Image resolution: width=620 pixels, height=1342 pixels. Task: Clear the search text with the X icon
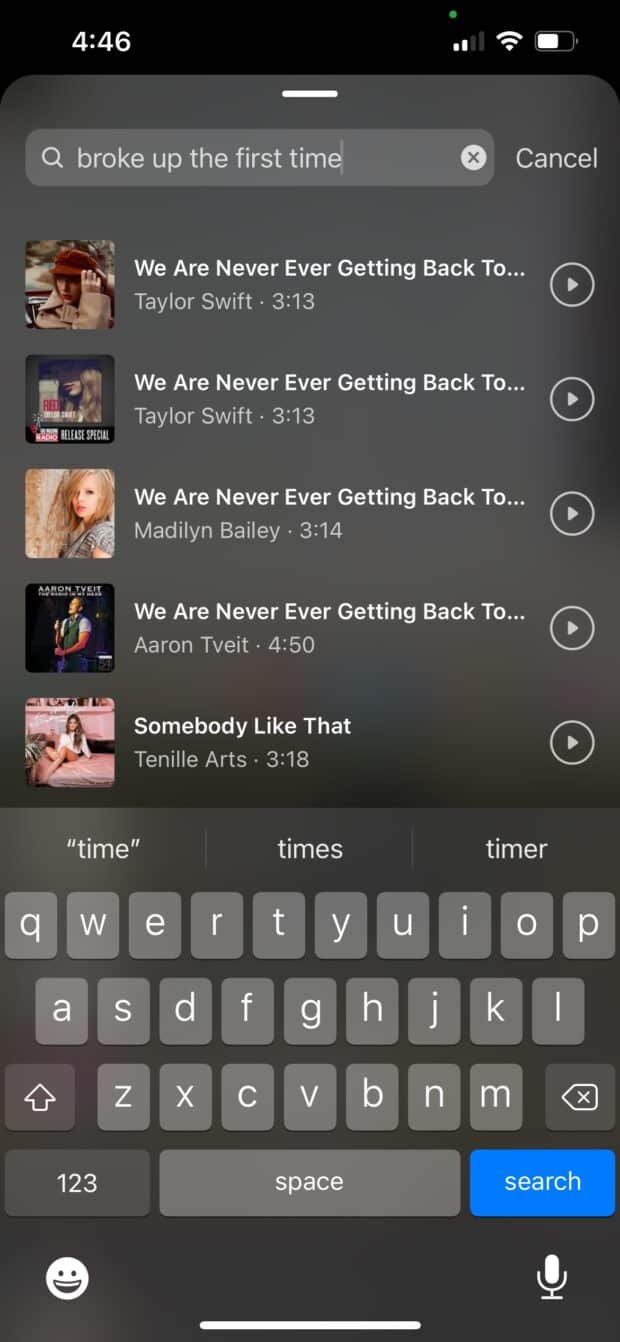coord(473,158)
